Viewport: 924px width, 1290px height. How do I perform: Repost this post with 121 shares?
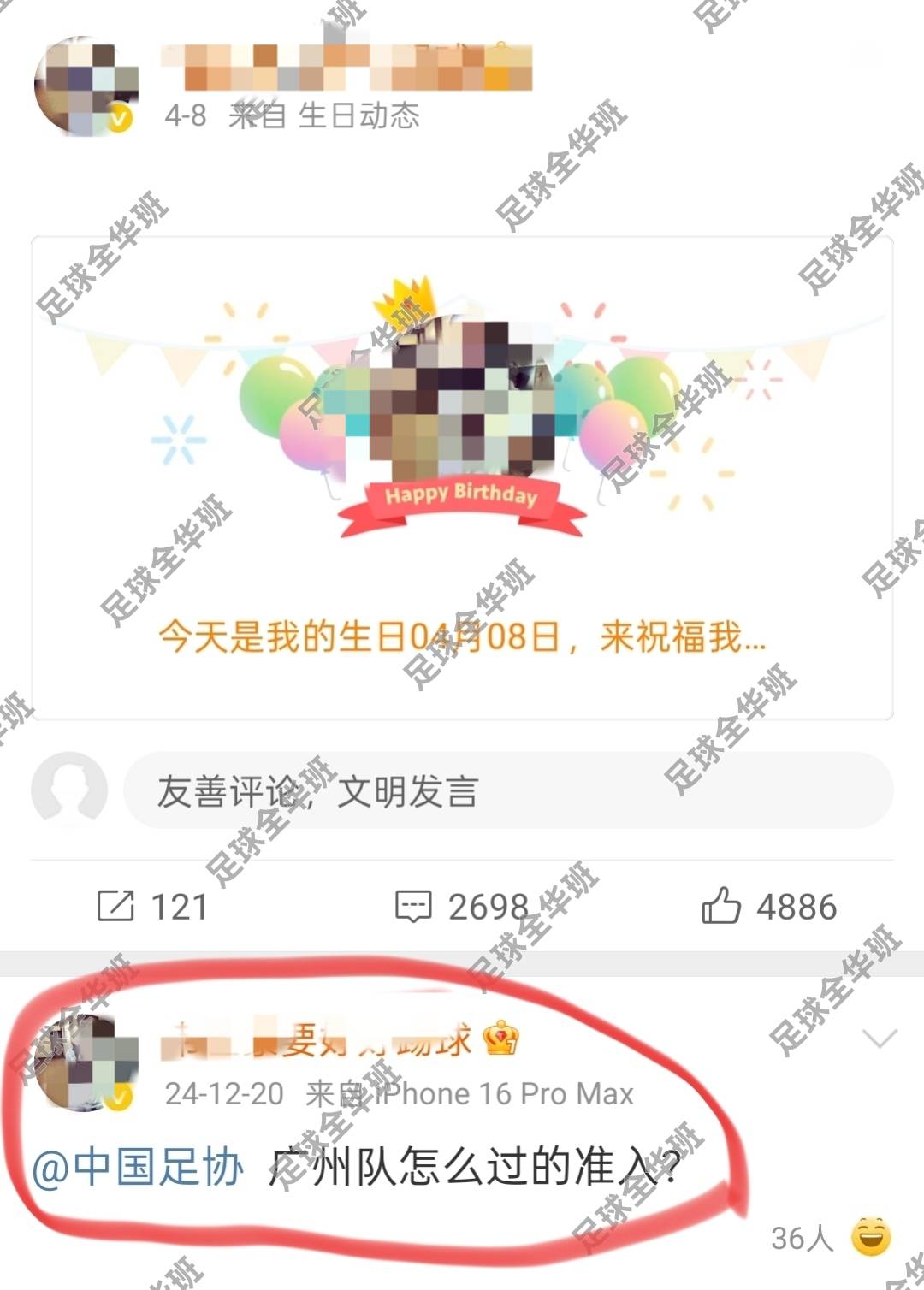(152, 907)
